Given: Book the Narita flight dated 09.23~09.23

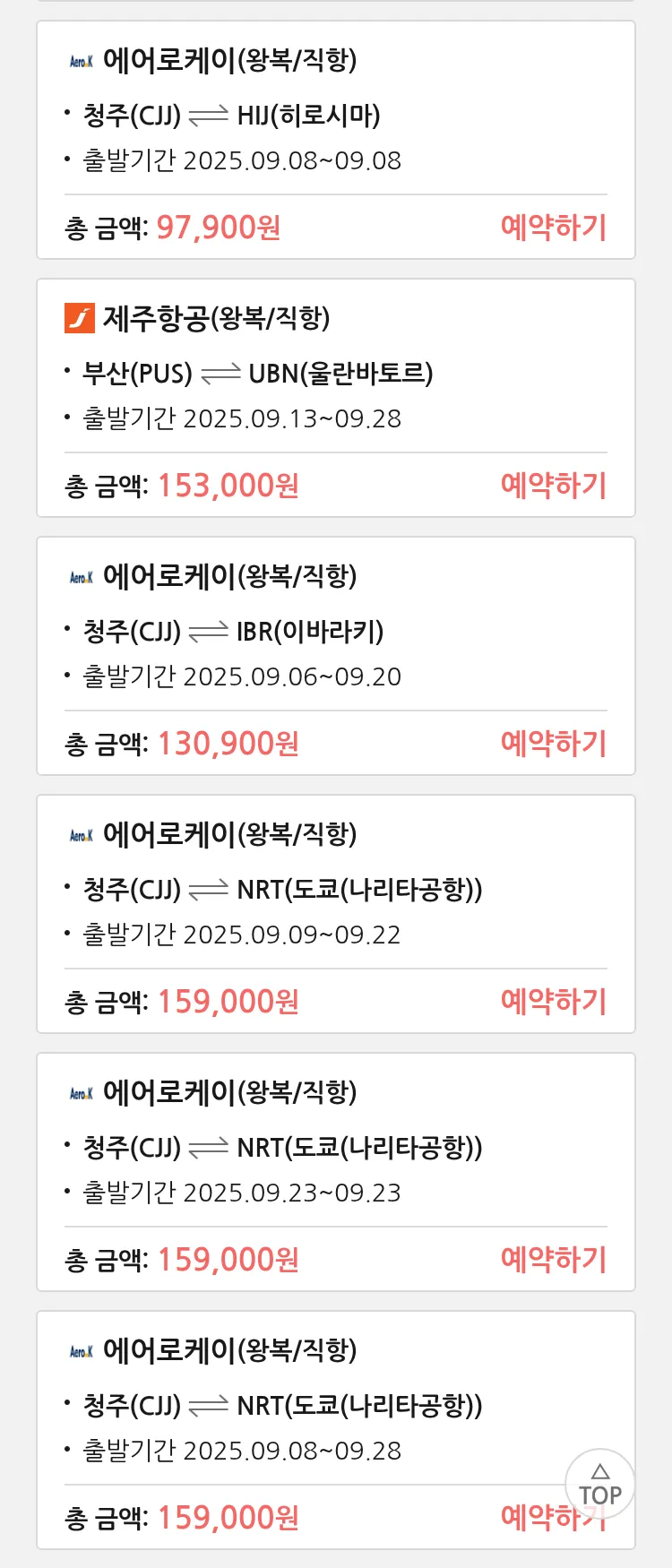Looking at the screenshot, I should point(553,1260).
